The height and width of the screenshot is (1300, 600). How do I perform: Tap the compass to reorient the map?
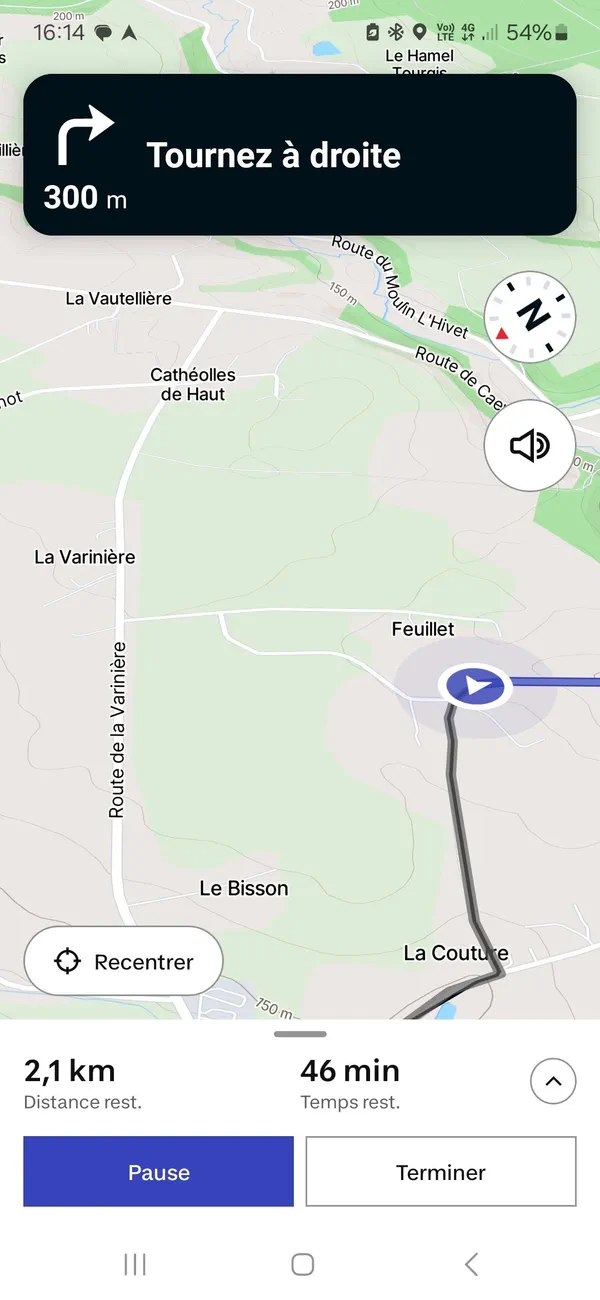[530, 316]
